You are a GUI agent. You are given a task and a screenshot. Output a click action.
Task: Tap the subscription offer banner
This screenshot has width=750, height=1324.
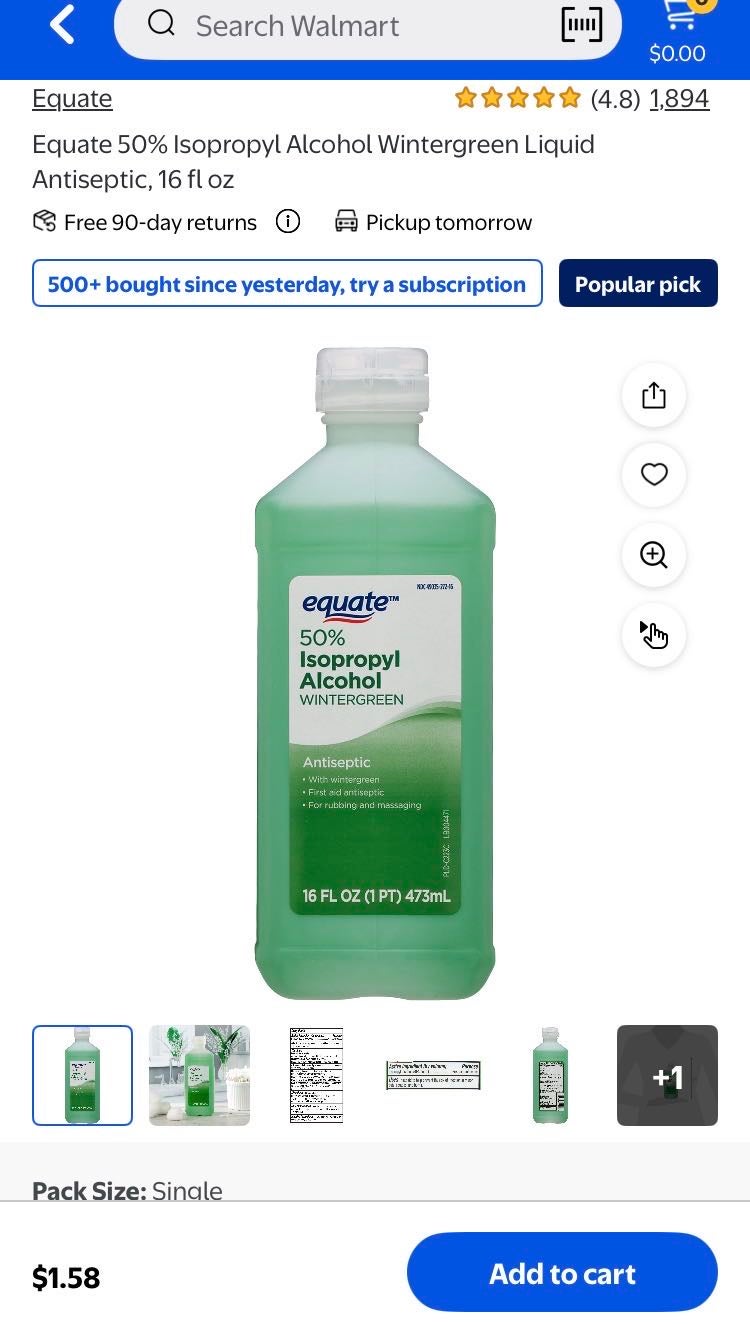287,284
